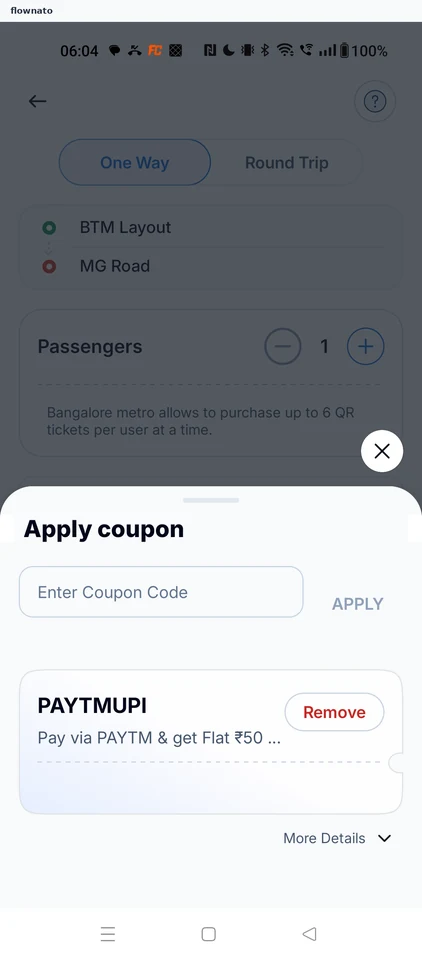This screenshot has height=960, width=422.
Task: Expand More Details for the coupon
Action: (337, 838)
